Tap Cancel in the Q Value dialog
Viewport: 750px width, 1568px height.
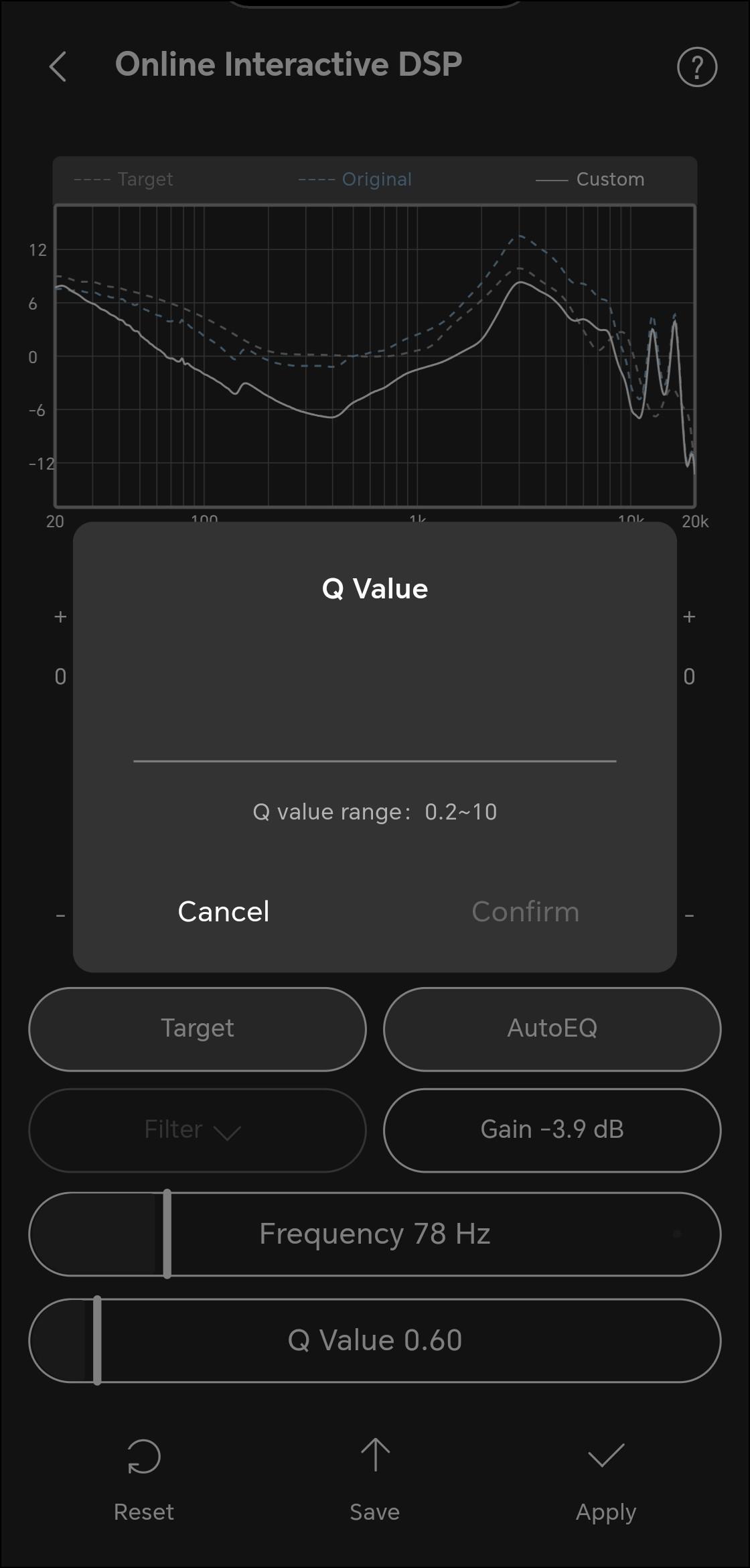(224, 911)
